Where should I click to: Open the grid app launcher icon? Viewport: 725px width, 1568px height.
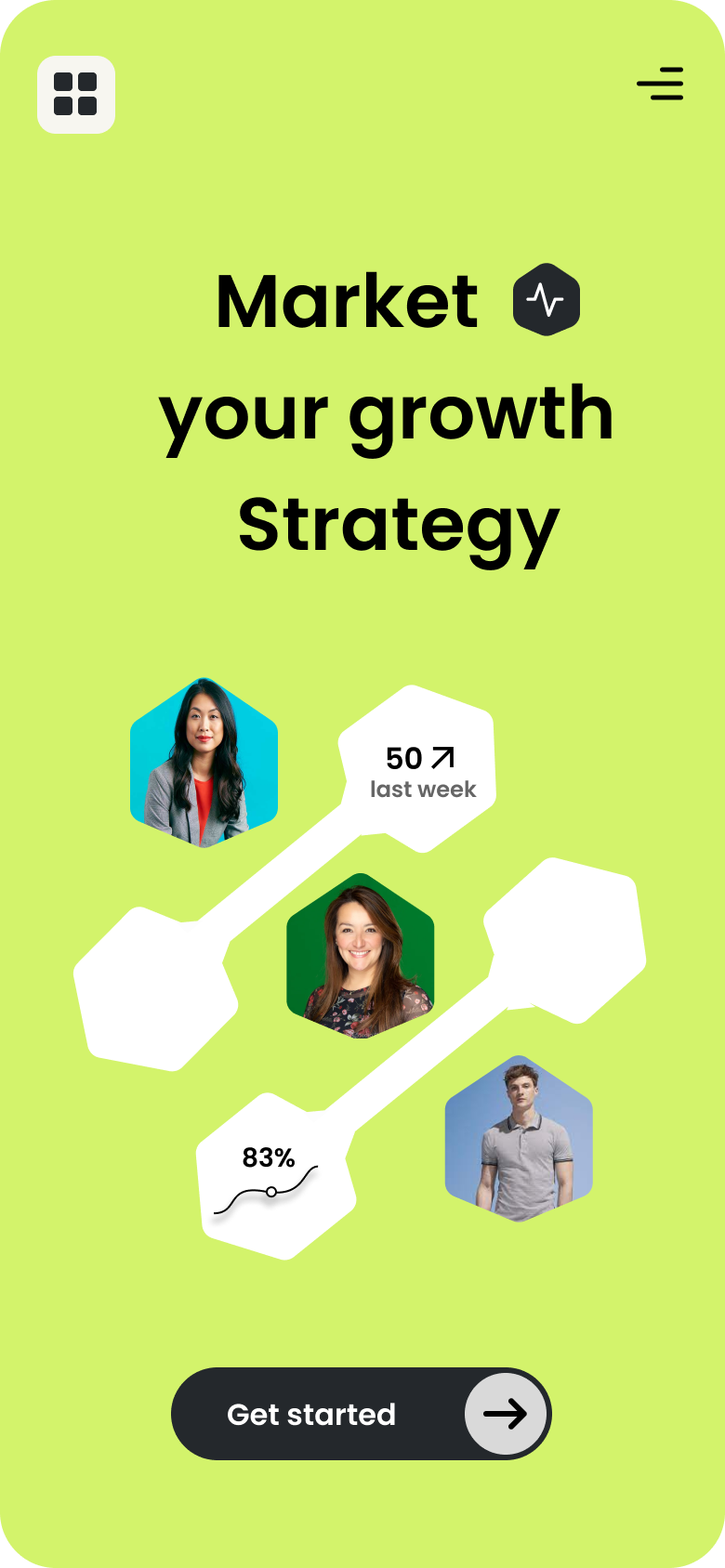[76, 95]
